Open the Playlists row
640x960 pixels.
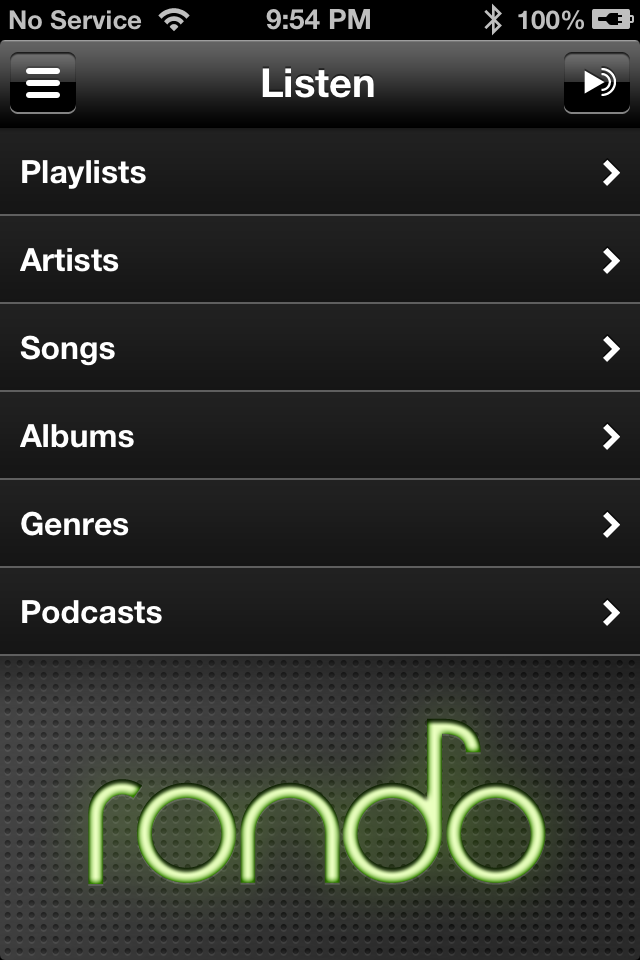point(320,172)
